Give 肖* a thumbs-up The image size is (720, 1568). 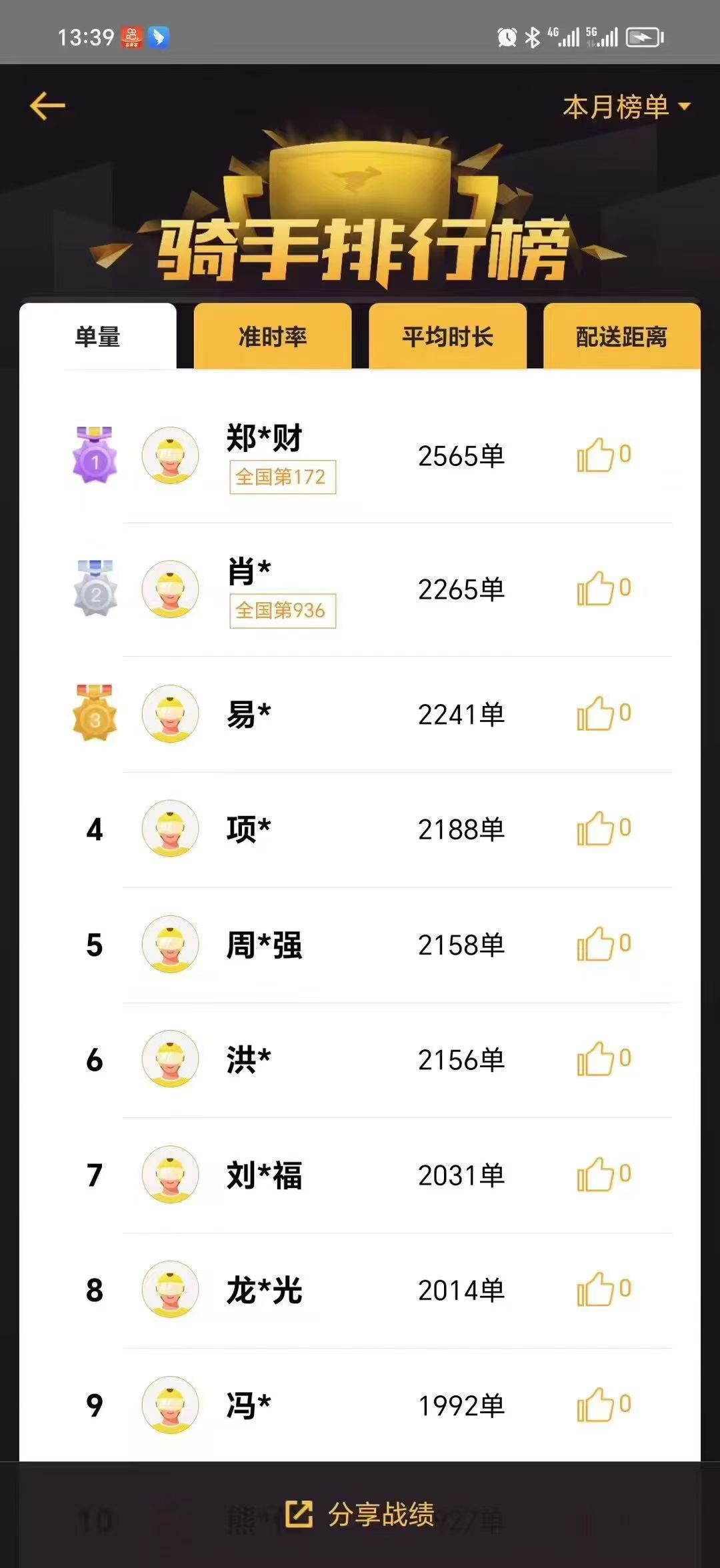[x=596, y=589]
